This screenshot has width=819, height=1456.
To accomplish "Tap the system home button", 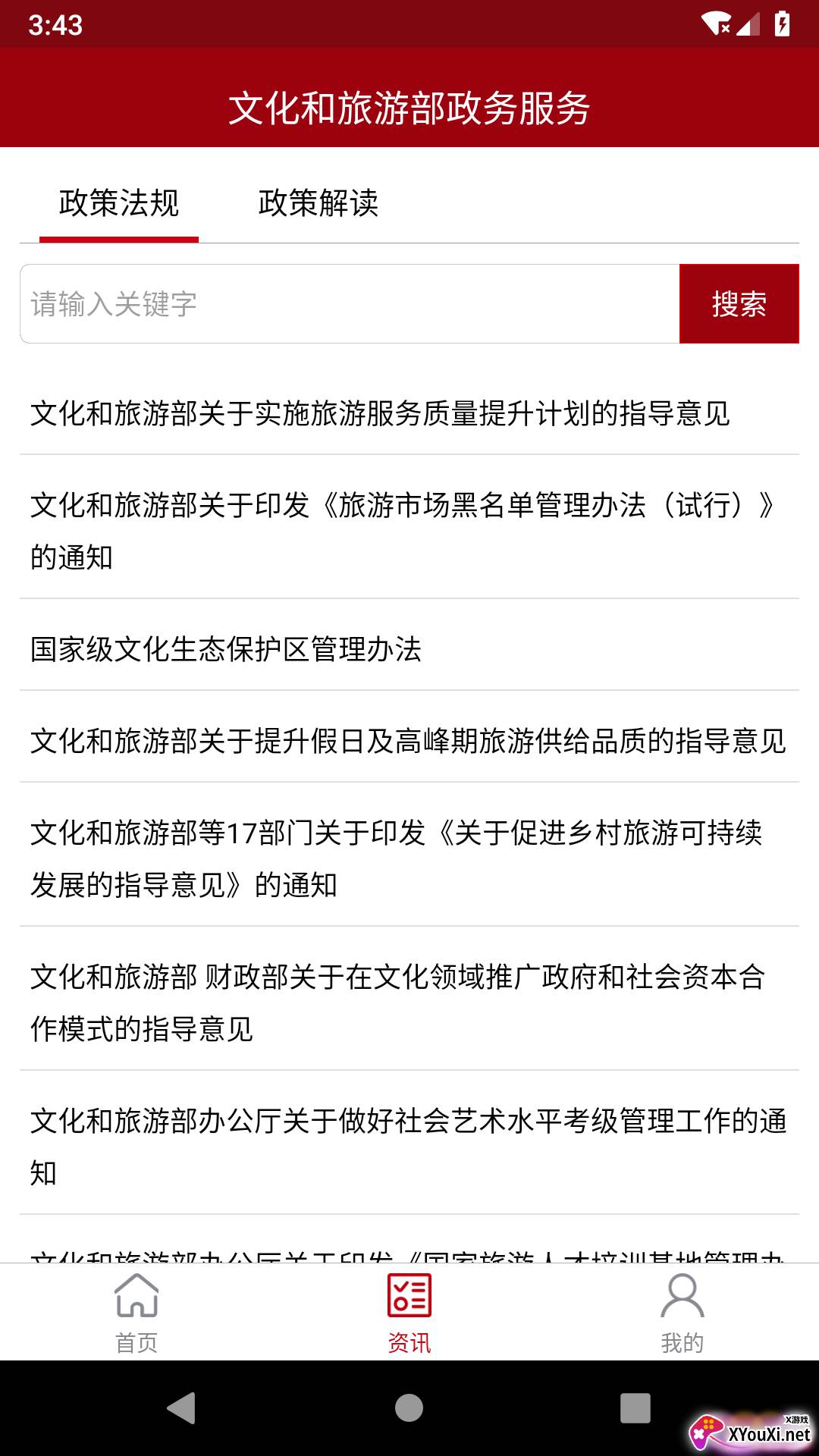I will [409, 1408].
